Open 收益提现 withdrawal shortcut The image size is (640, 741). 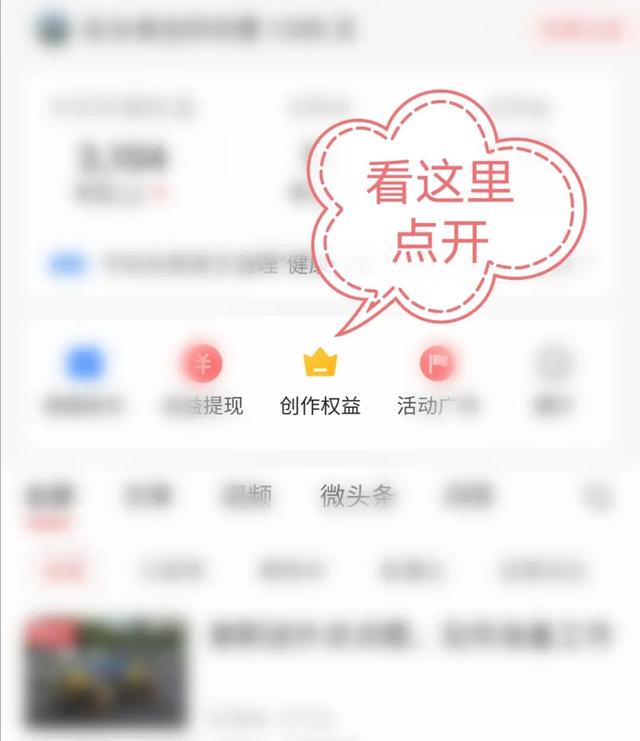[x=203, y=364]
